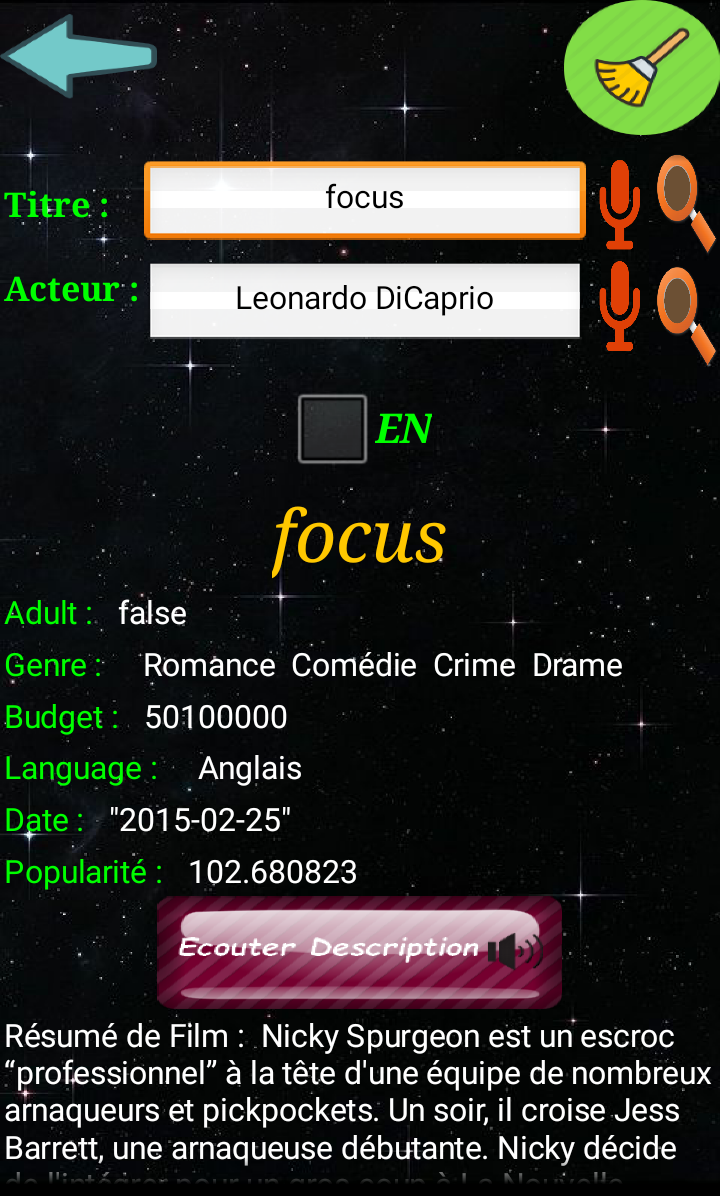The image size is (720, 1196).
Task: Clear fields with the broom button
Action: (641, 68)
